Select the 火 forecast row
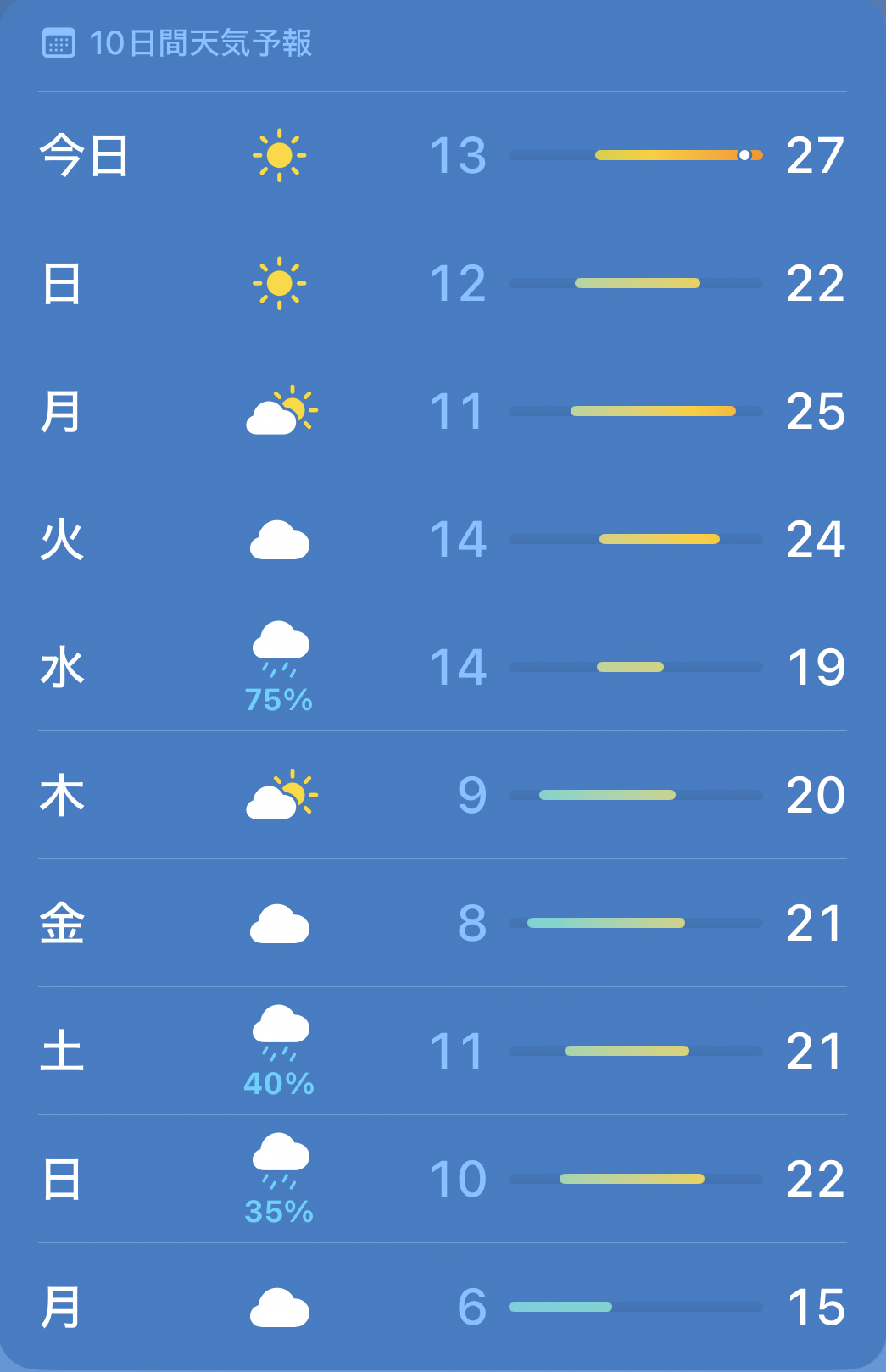The width and height of the screenshot is (886, 1372). 443,540
